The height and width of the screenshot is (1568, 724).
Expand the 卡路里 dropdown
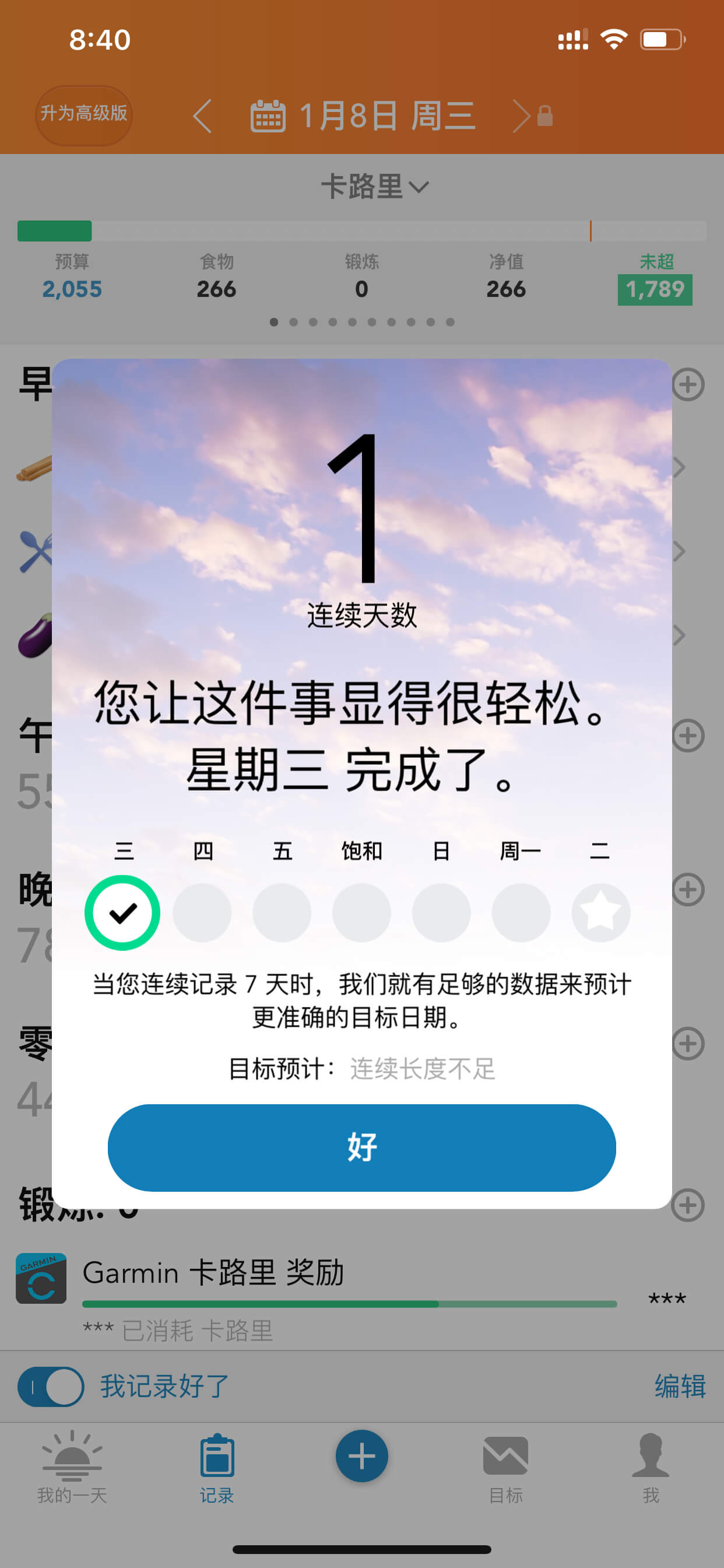pos(375,185)
